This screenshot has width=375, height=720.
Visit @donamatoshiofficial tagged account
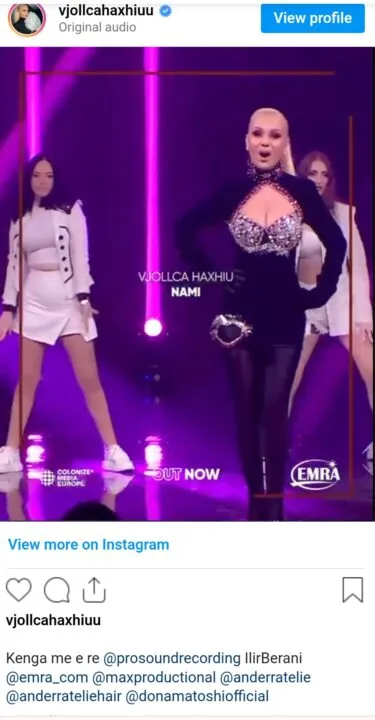pyautogui.click(x=197, y=696)
